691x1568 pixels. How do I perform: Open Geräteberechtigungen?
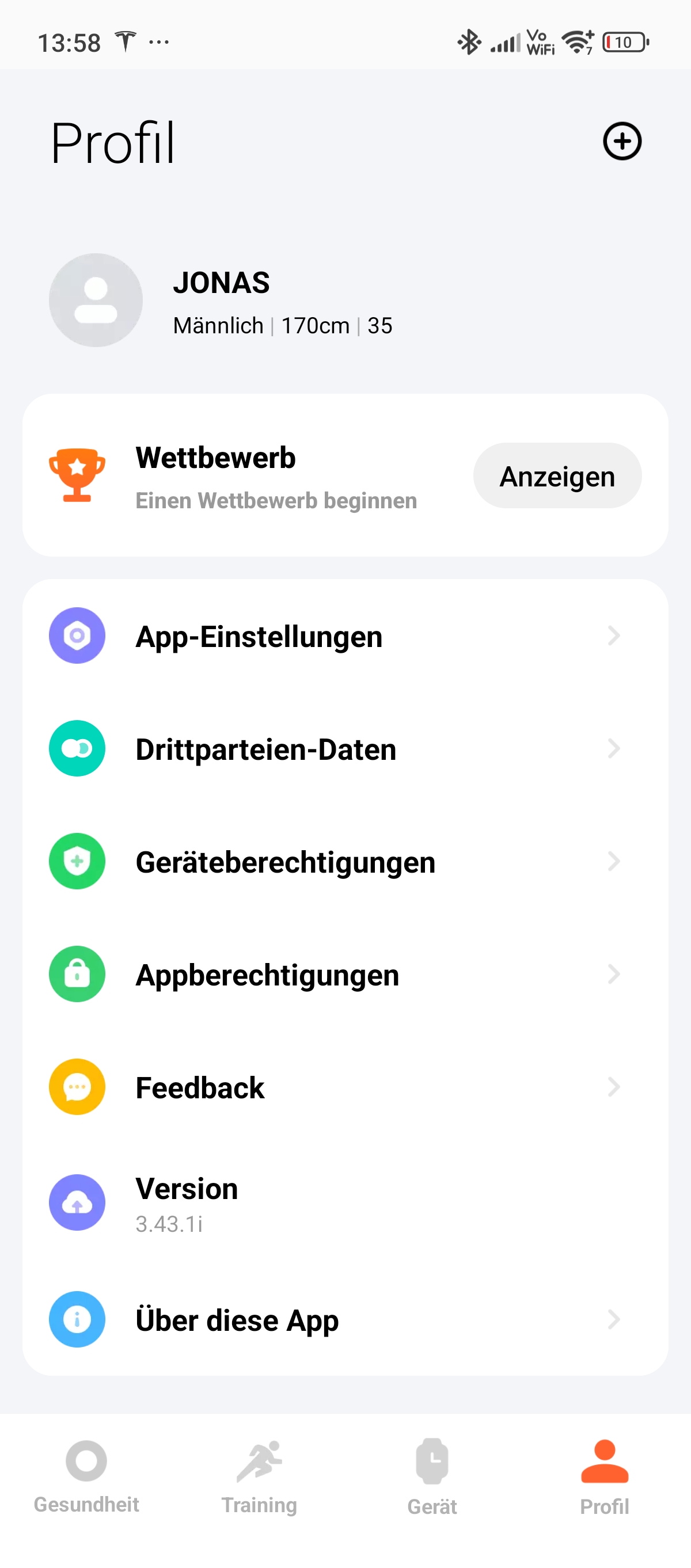click(345, 861)
